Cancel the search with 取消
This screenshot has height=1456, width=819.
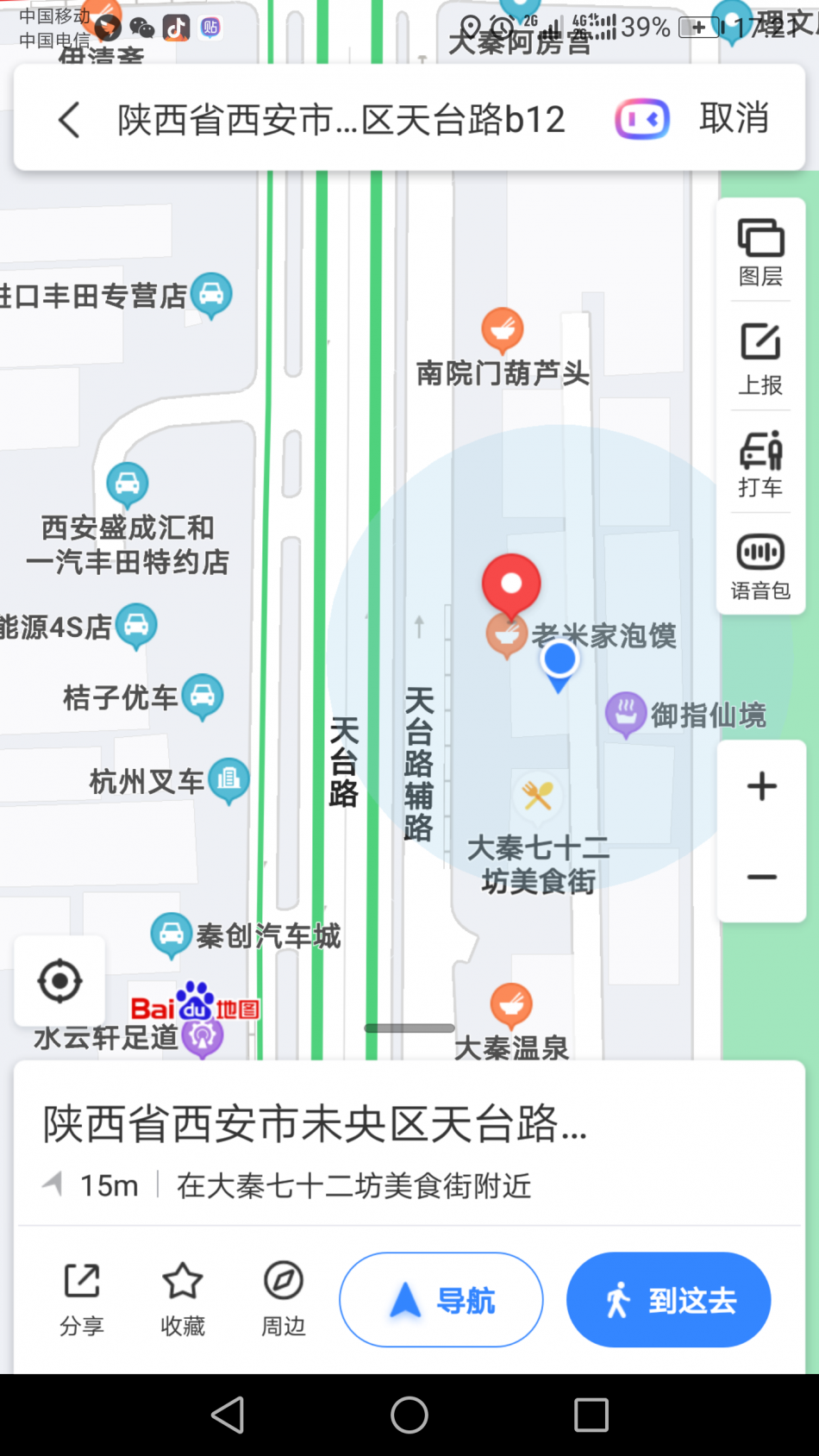tap(734, 118)
